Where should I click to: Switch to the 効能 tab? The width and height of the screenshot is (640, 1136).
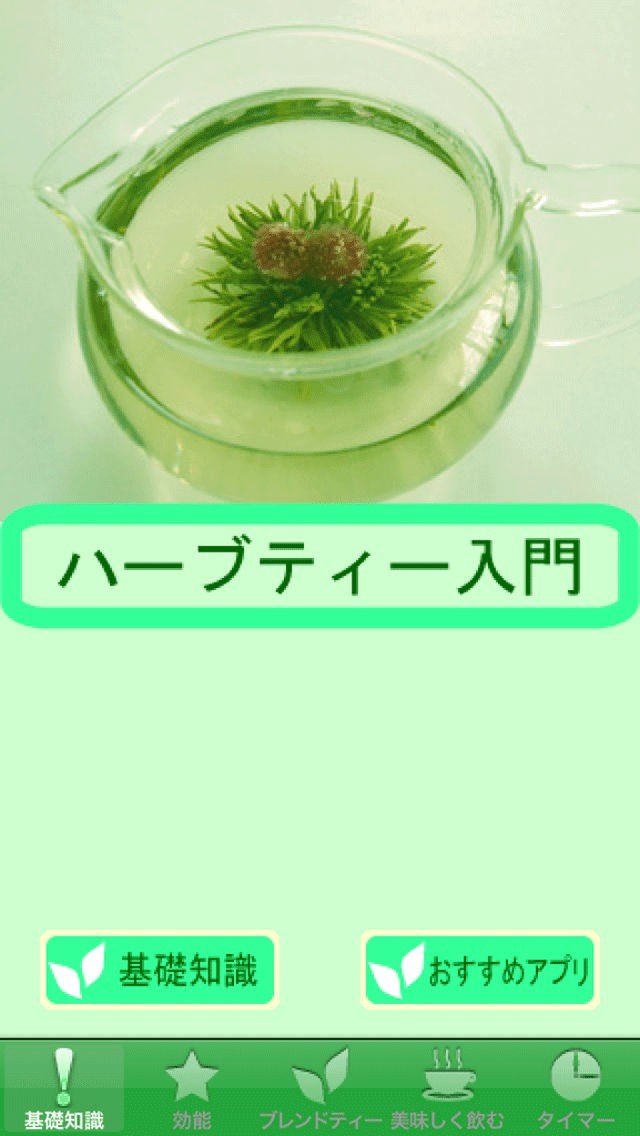pos(192,1088)
